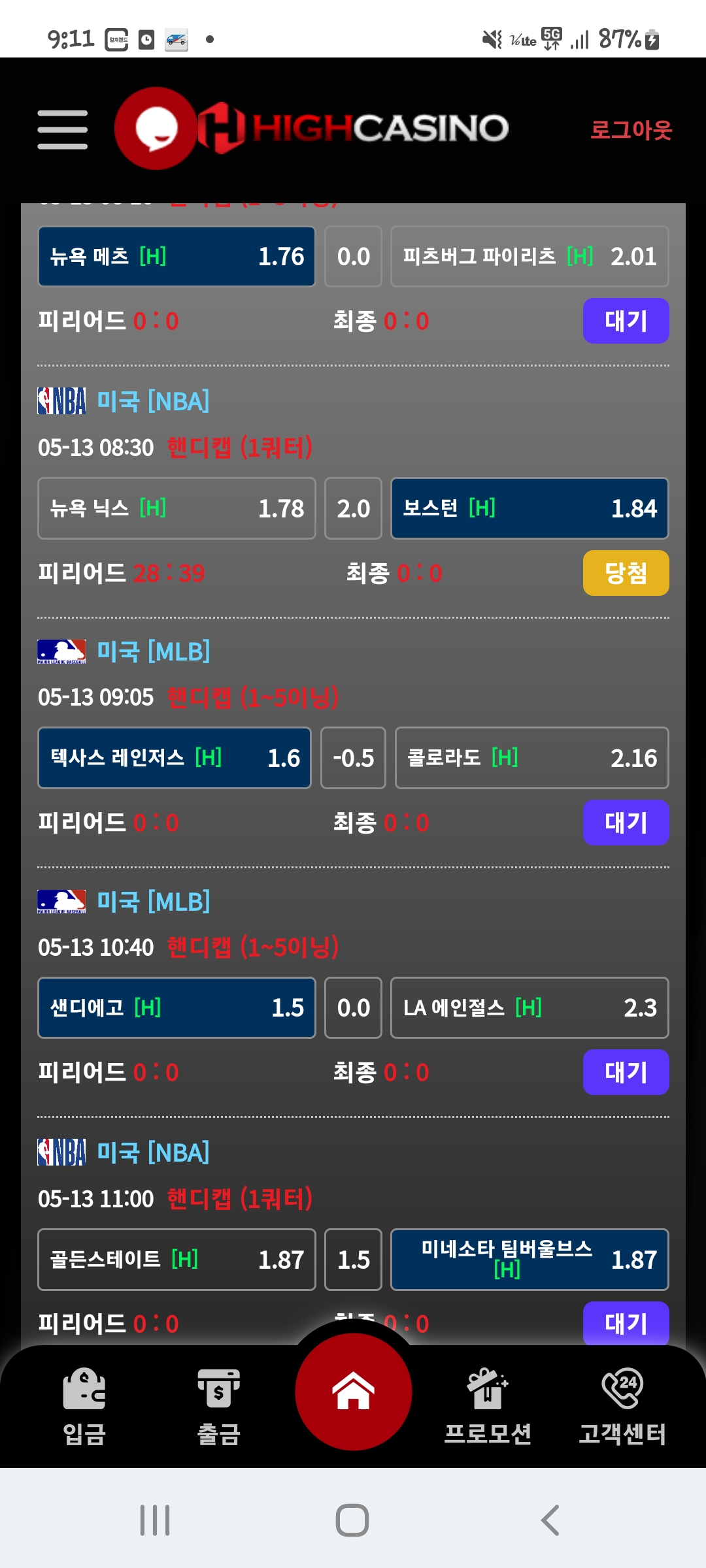
Task: Tap 로그아웃 to log out
Action: [631, 129]
